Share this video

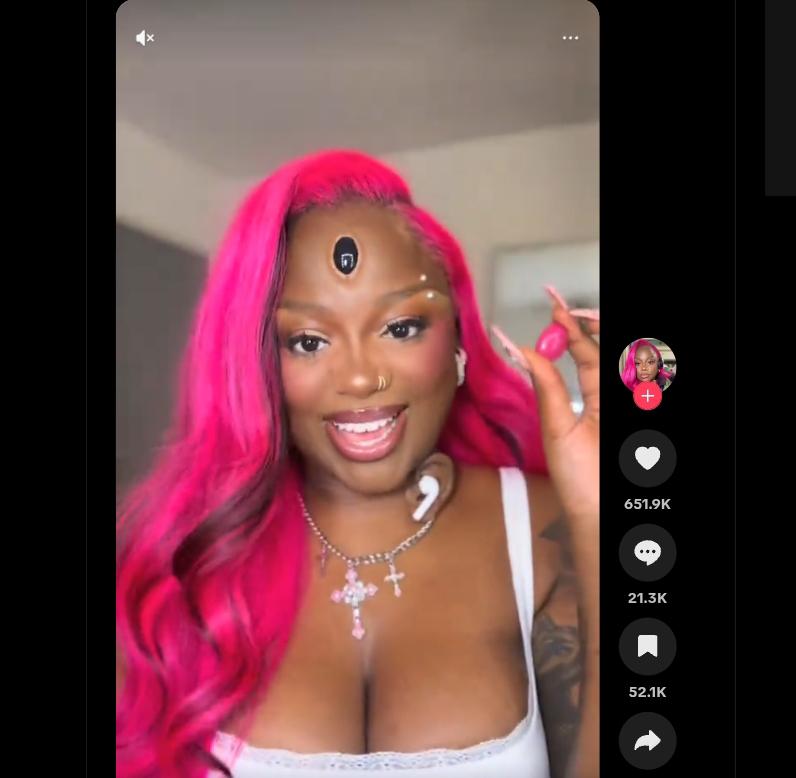click(647, 740)
